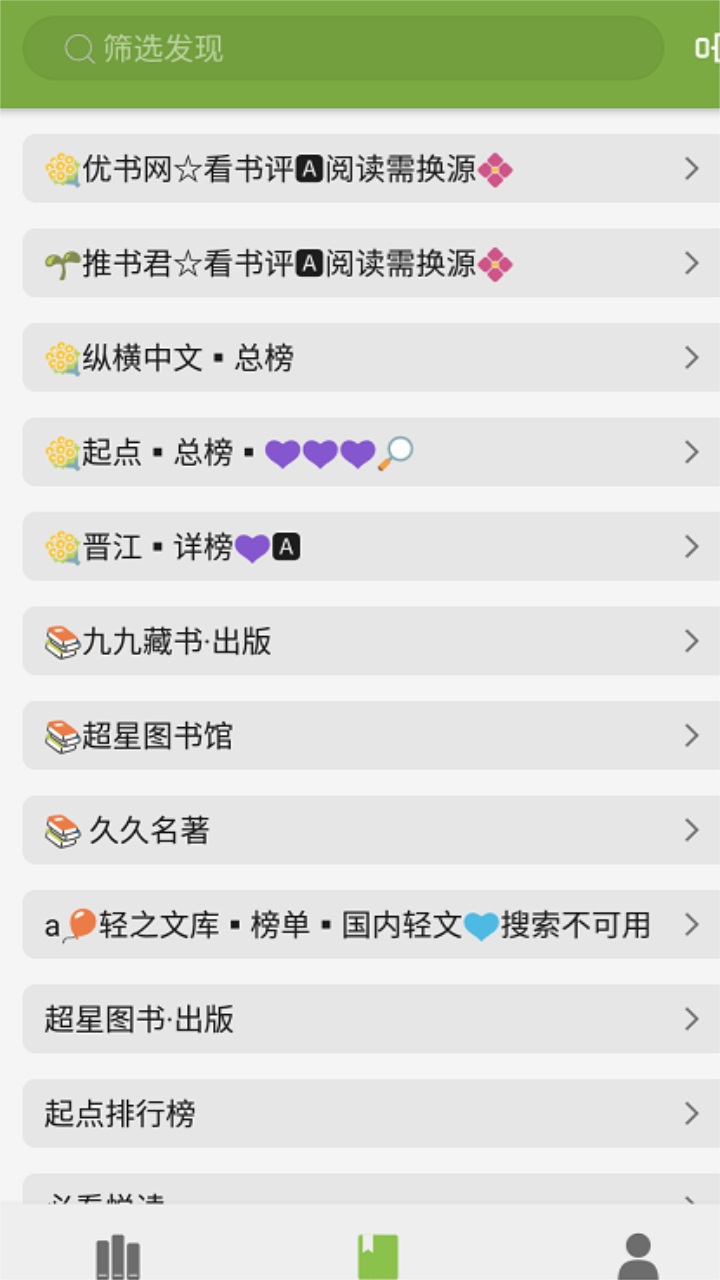This screenshot has width=720, height=1280.
Task: Click the flower icon beside 晋江·详榜
Action: 62,546
